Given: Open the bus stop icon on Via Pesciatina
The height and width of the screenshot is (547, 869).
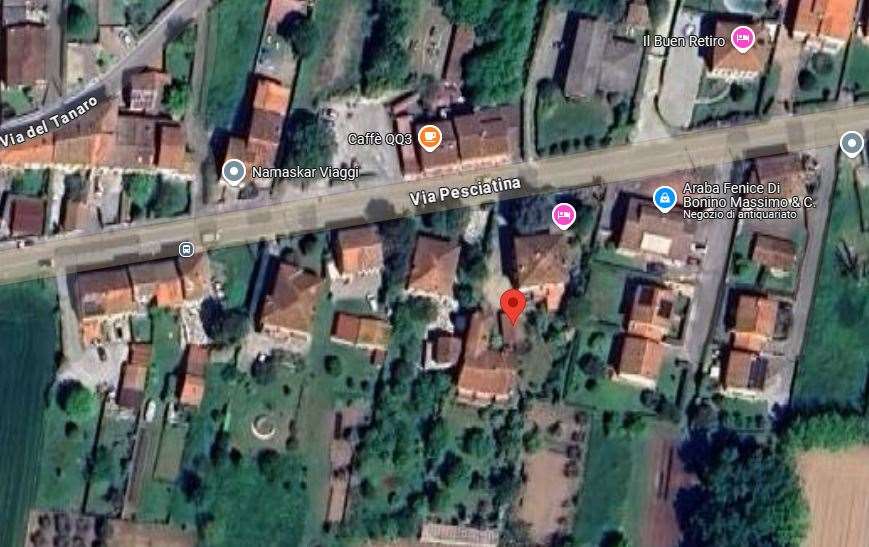Looking at the screenshot, I should coord(186,248).
